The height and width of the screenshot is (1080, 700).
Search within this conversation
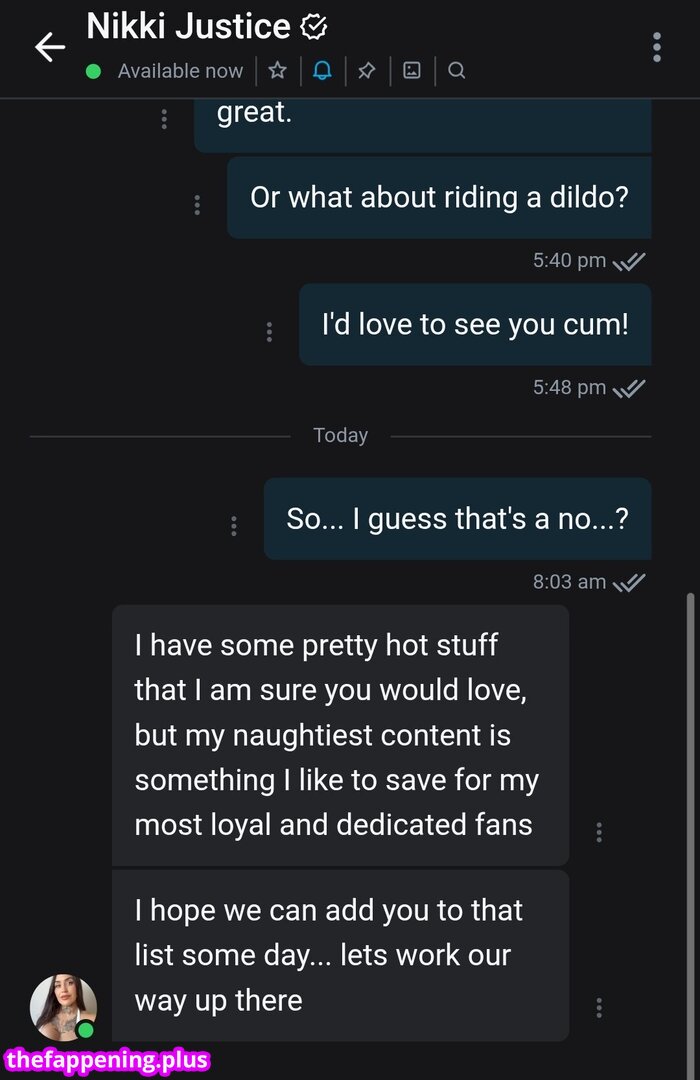[457, 71]
